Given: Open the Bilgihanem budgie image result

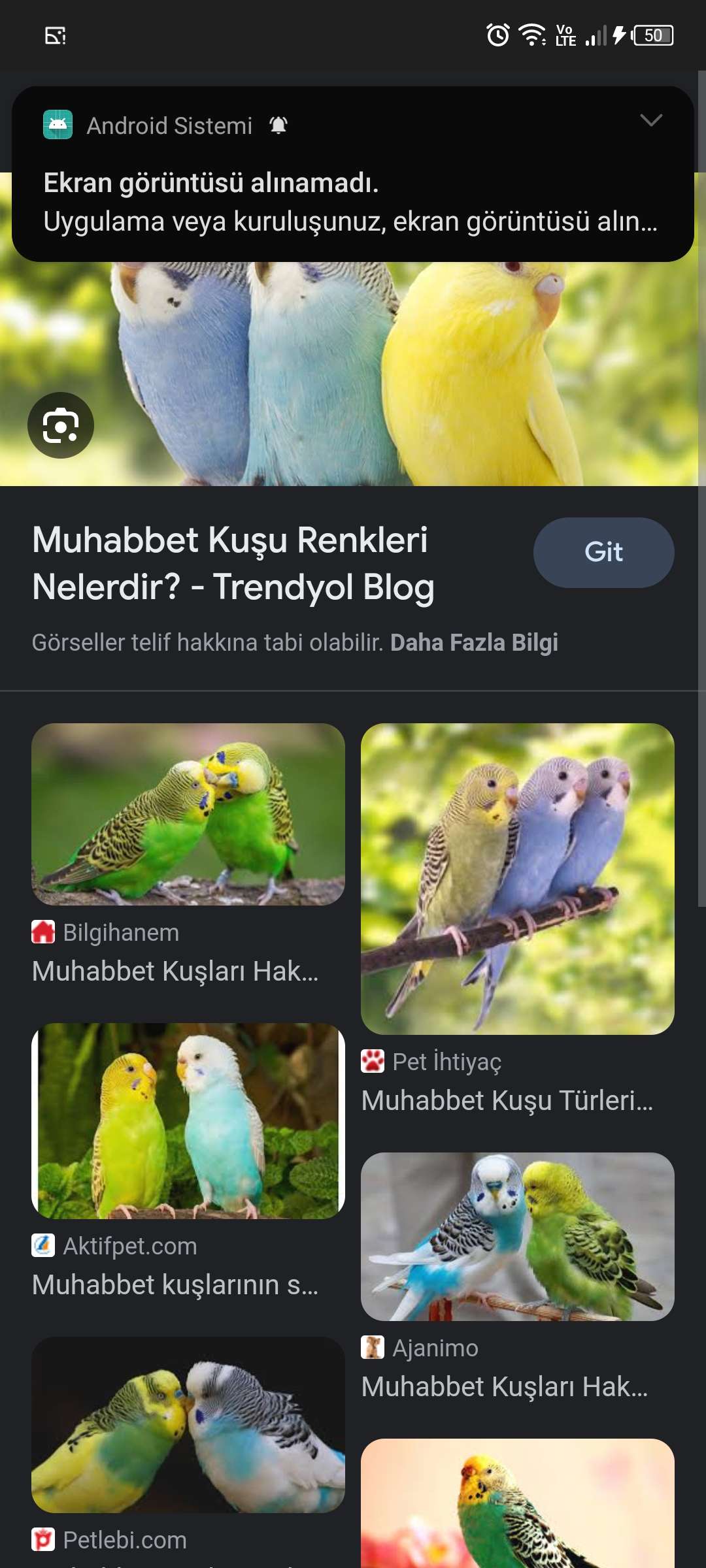Looking at the screenshot, I should coord(188,814).
